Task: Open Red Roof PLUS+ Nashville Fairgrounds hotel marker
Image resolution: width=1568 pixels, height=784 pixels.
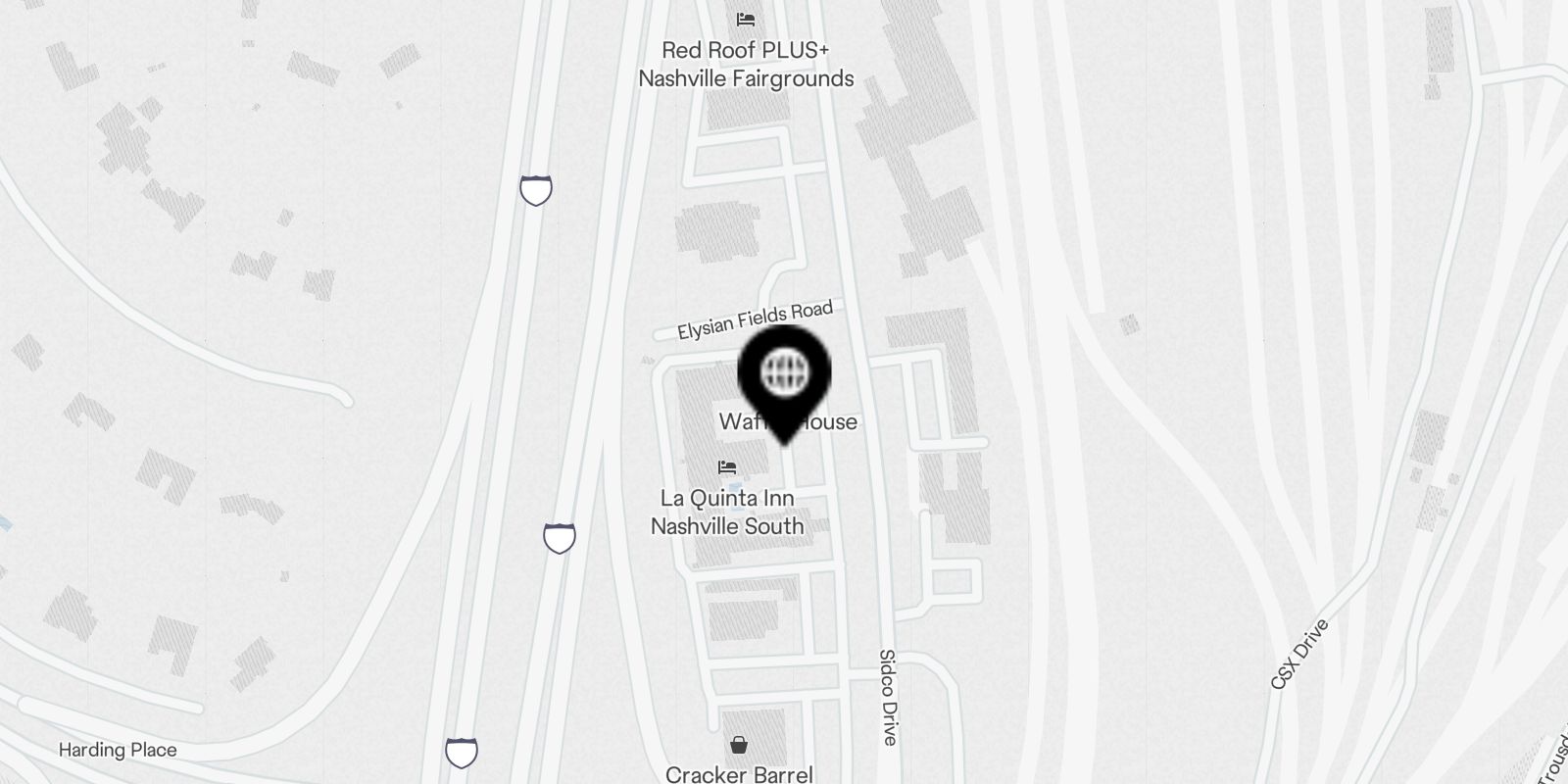Action: pyautogui.click(x=746, y=20)
